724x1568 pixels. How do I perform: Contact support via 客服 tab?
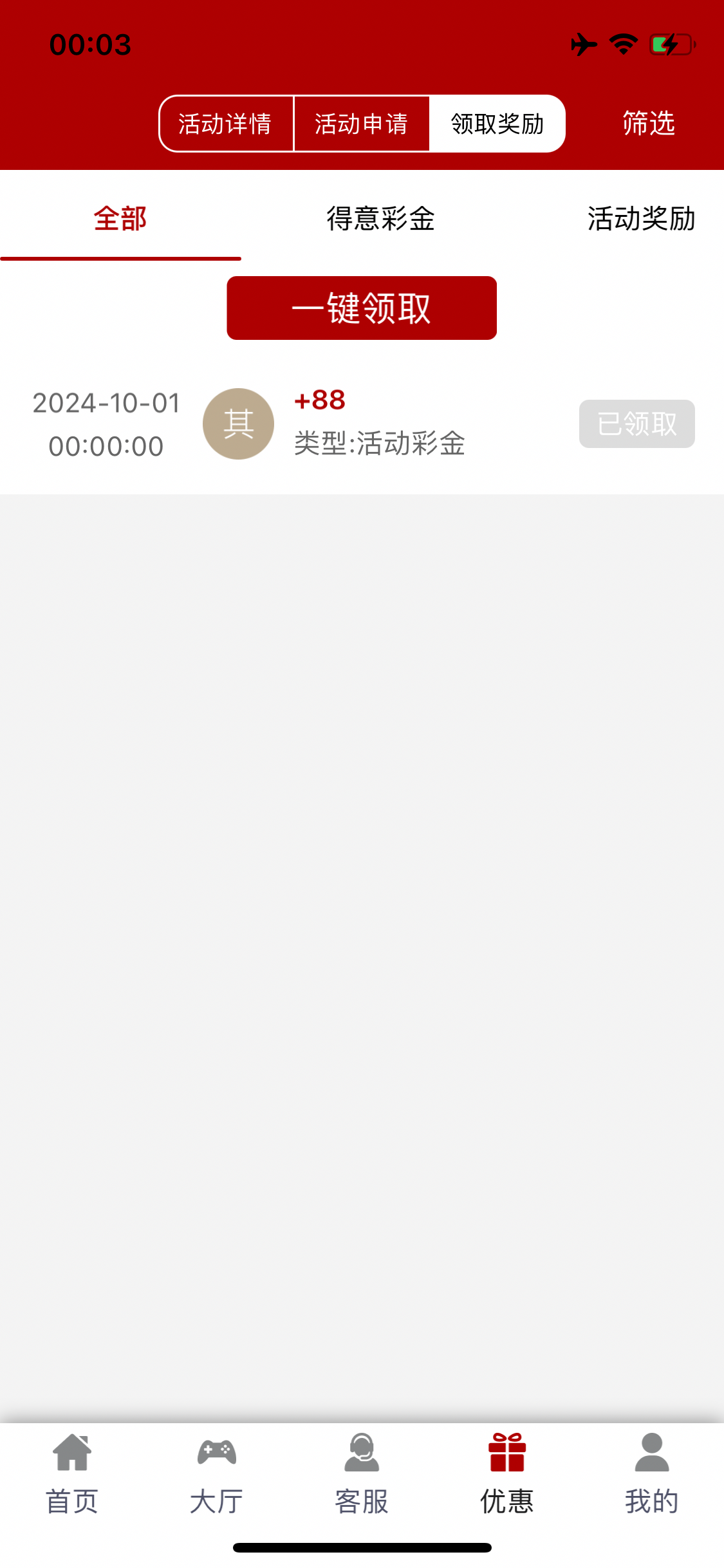point(362,1474)
